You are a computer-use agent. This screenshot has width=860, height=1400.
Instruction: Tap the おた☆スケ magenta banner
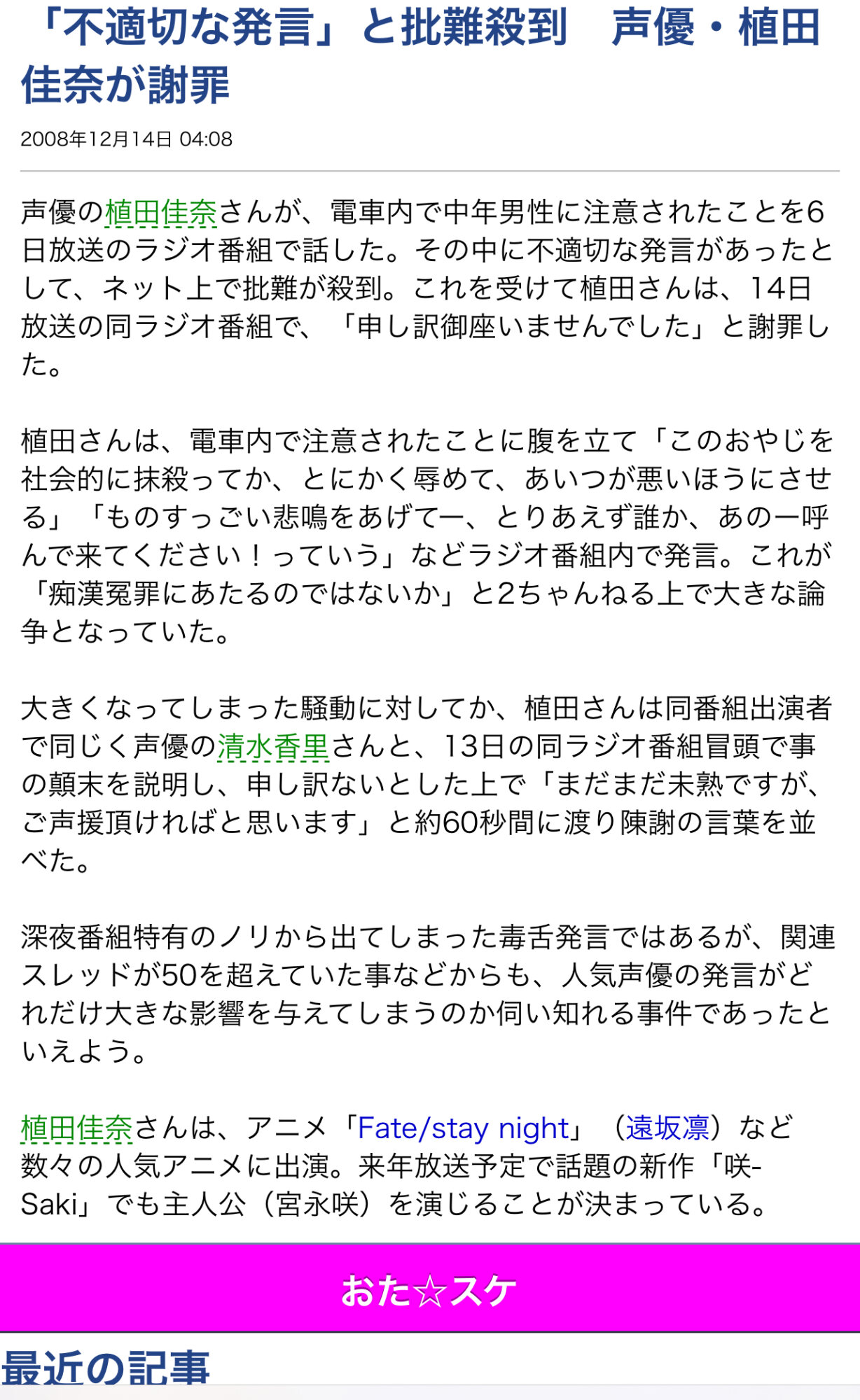click(x=430, y=1289)
